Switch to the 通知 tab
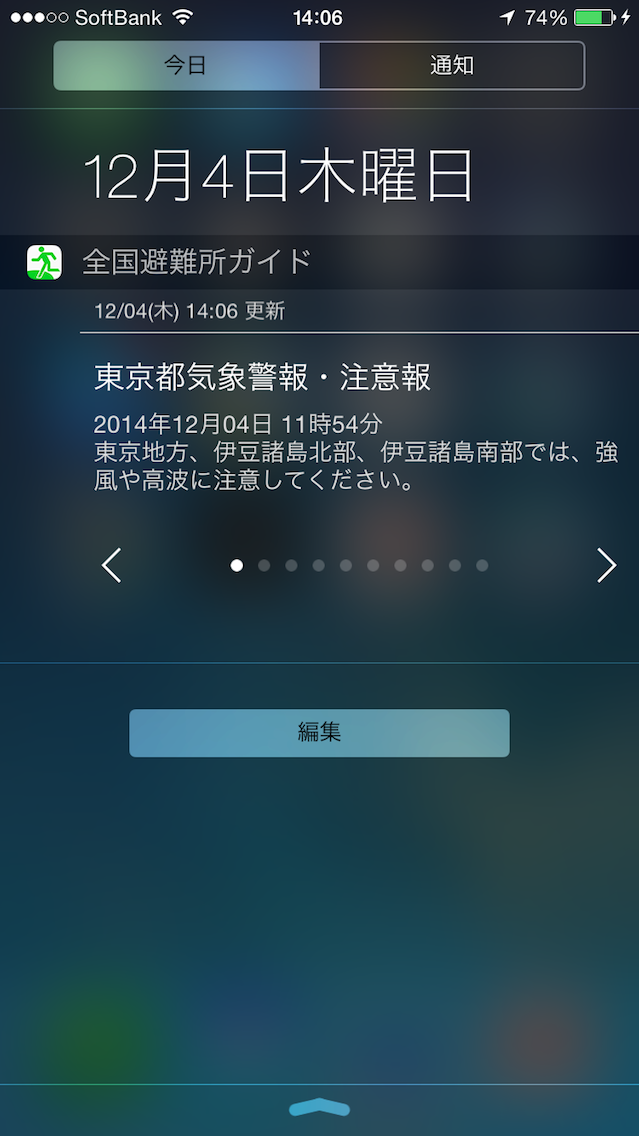 [451, 66]
